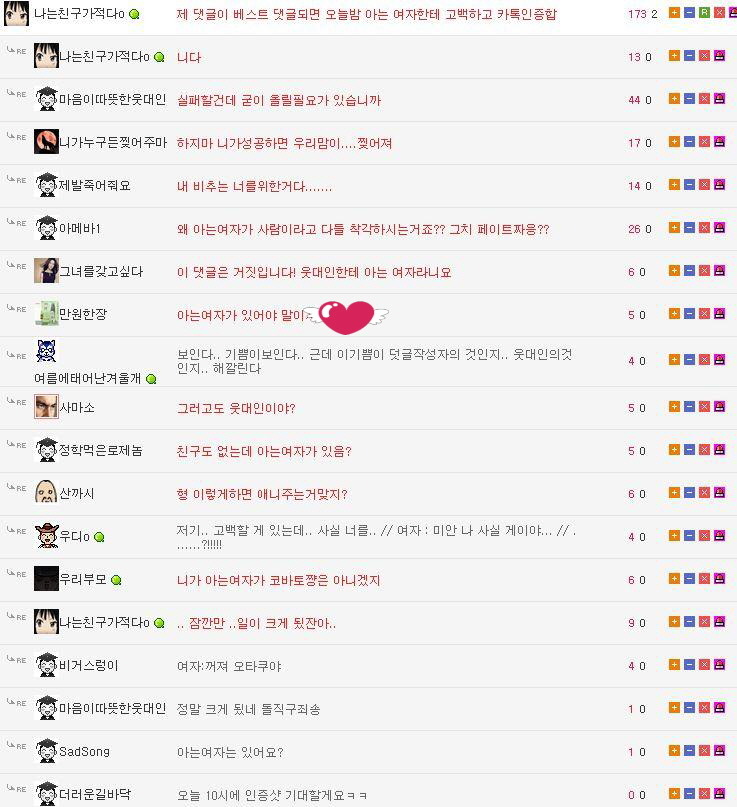Open 정학먹은로제놈's profile name
The image size is (737, 807).
tap(101, 450)
